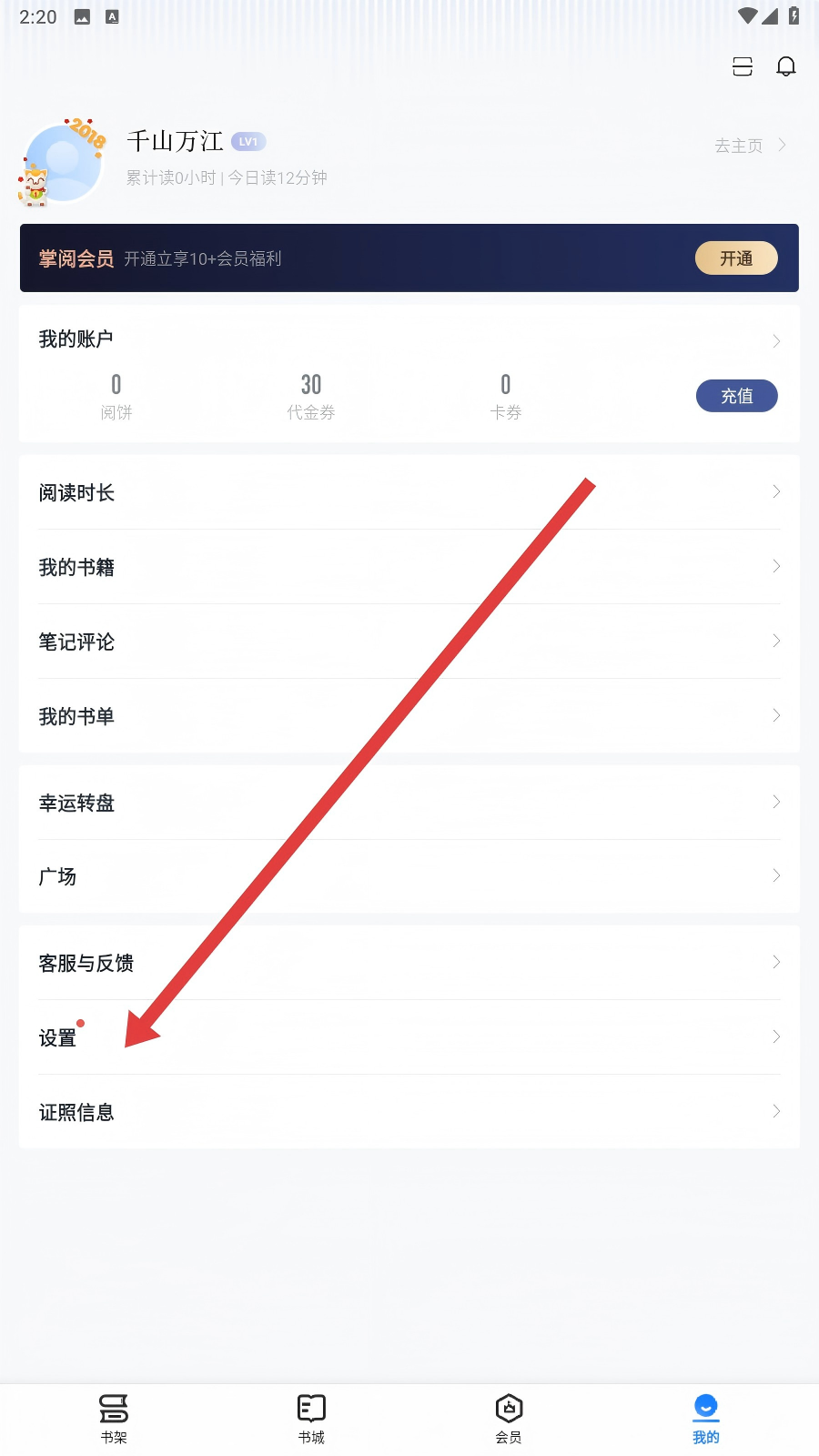Open 证照信息 row
The width and height of the screenshot is (819, 1456).
point(409,1112)
